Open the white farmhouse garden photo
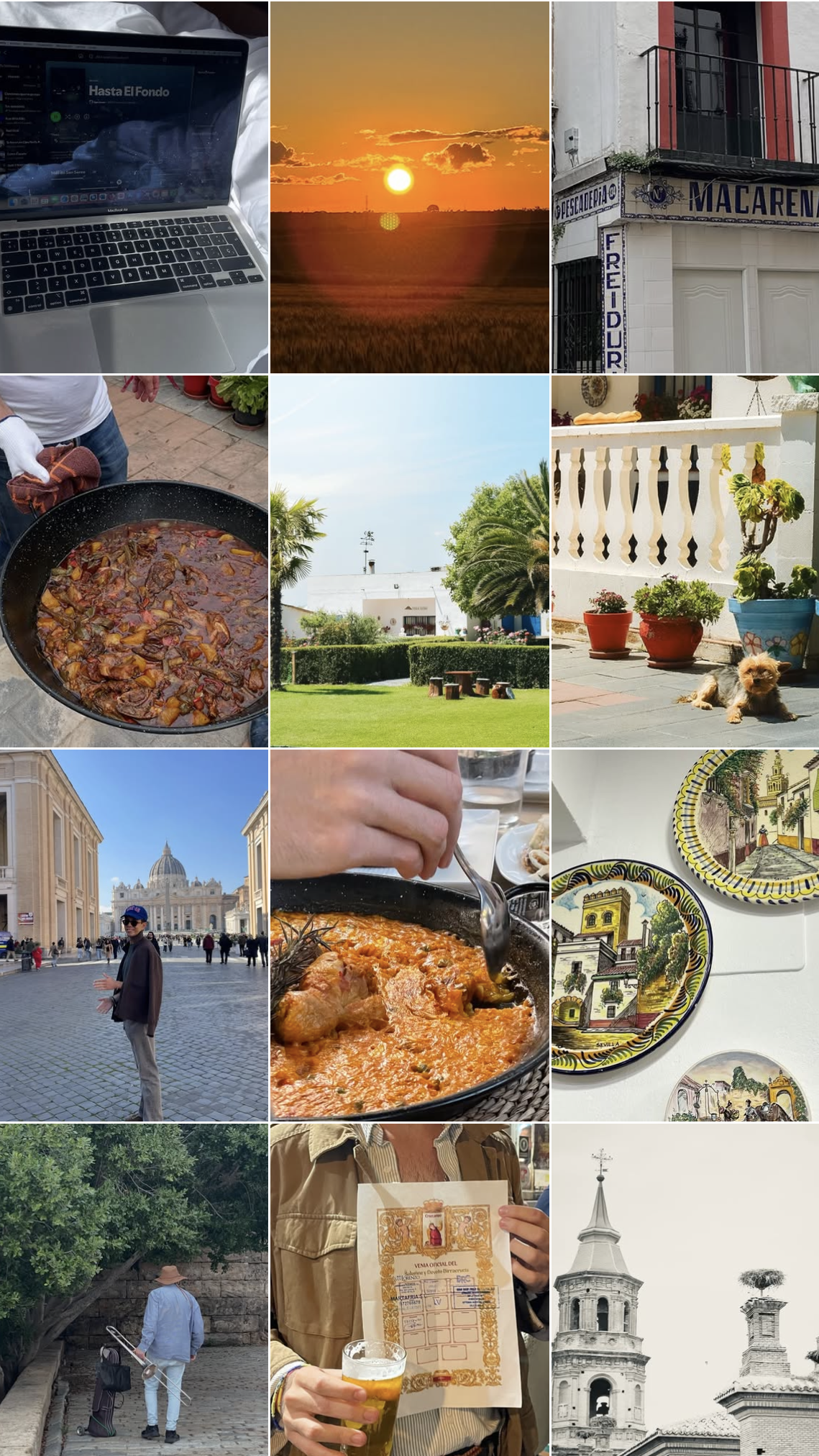 click(409, 560)
